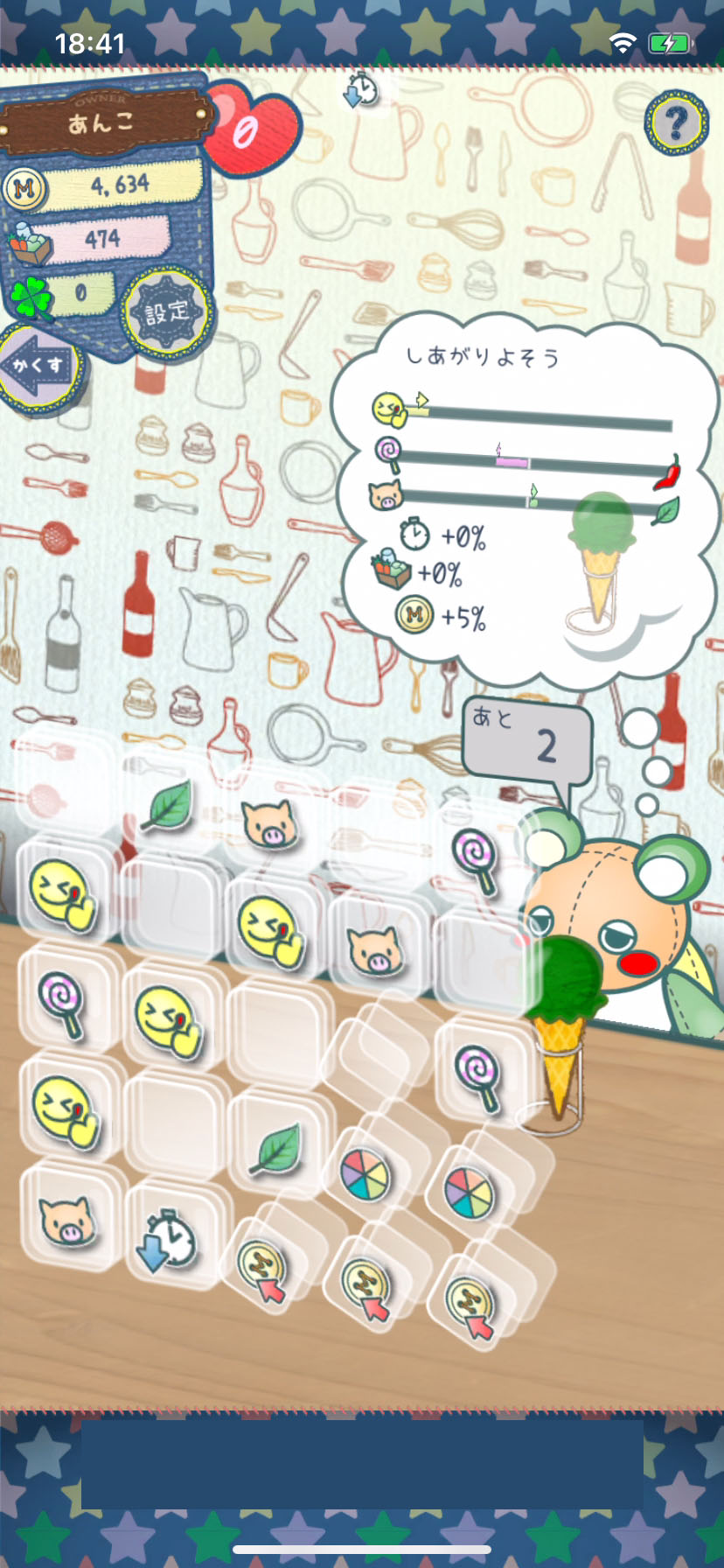Tap the かくす arrow to hide the panel
The image size is (724, 1568).
pyautogui.click(x=39, y=366)
